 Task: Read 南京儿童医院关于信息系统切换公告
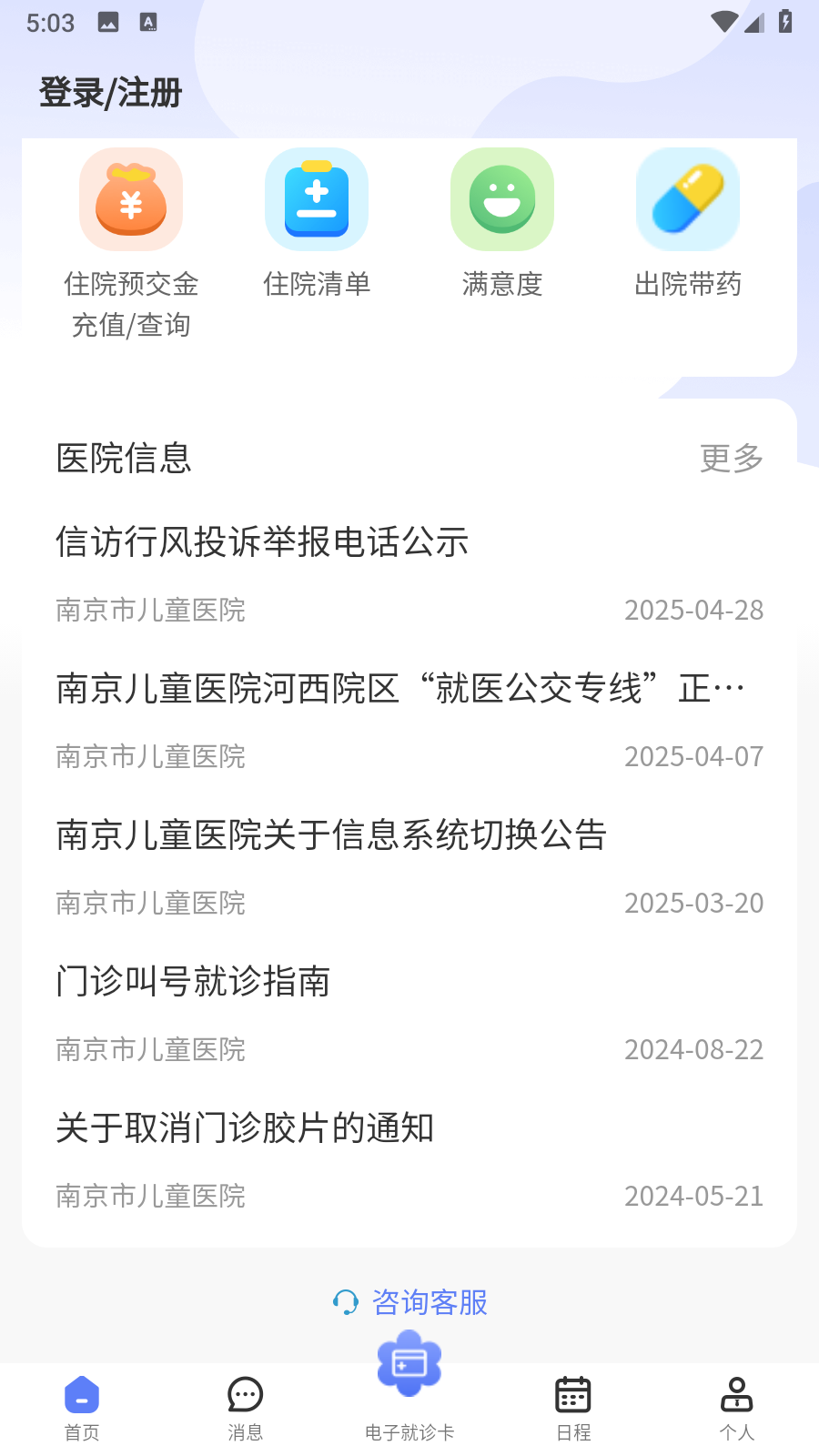[331, 835]
